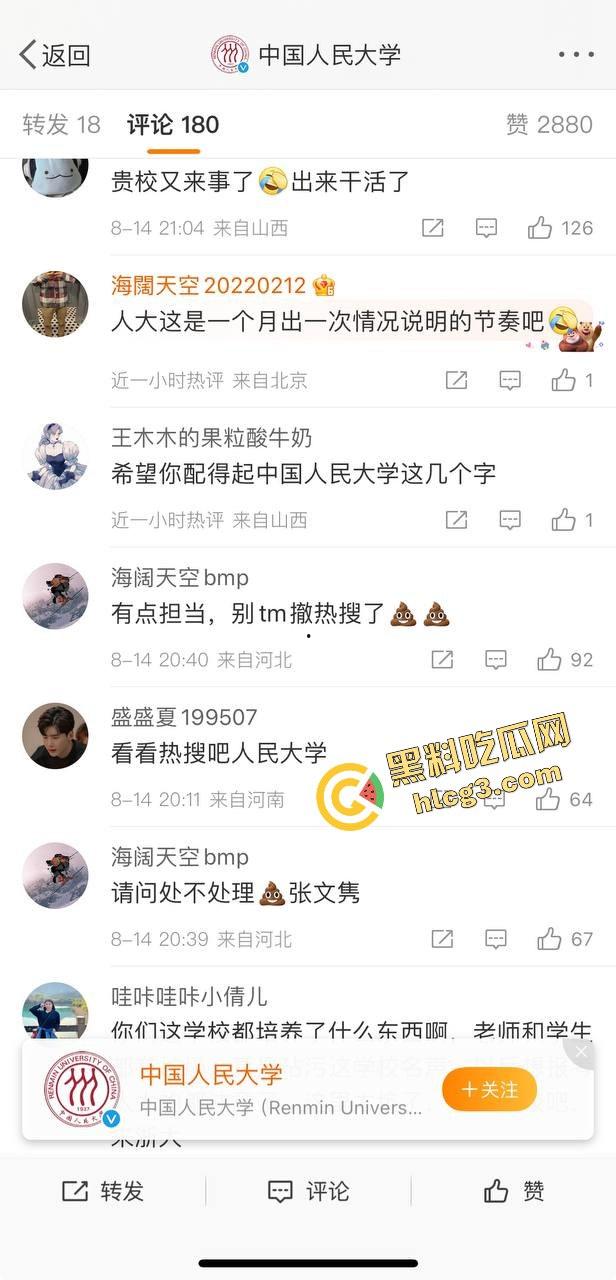This screenshot has height=1280, width=616.
Task: Open 中国人民大学 title in the header
Action: click(x=329, y=55)
